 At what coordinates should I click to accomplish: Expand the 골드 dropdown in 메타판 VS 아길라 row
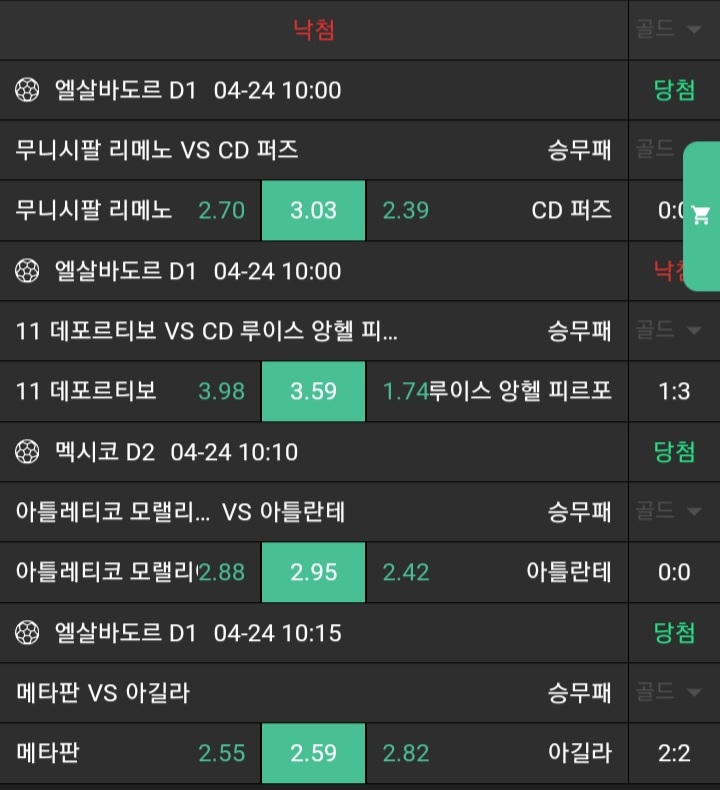pos(668,692)
